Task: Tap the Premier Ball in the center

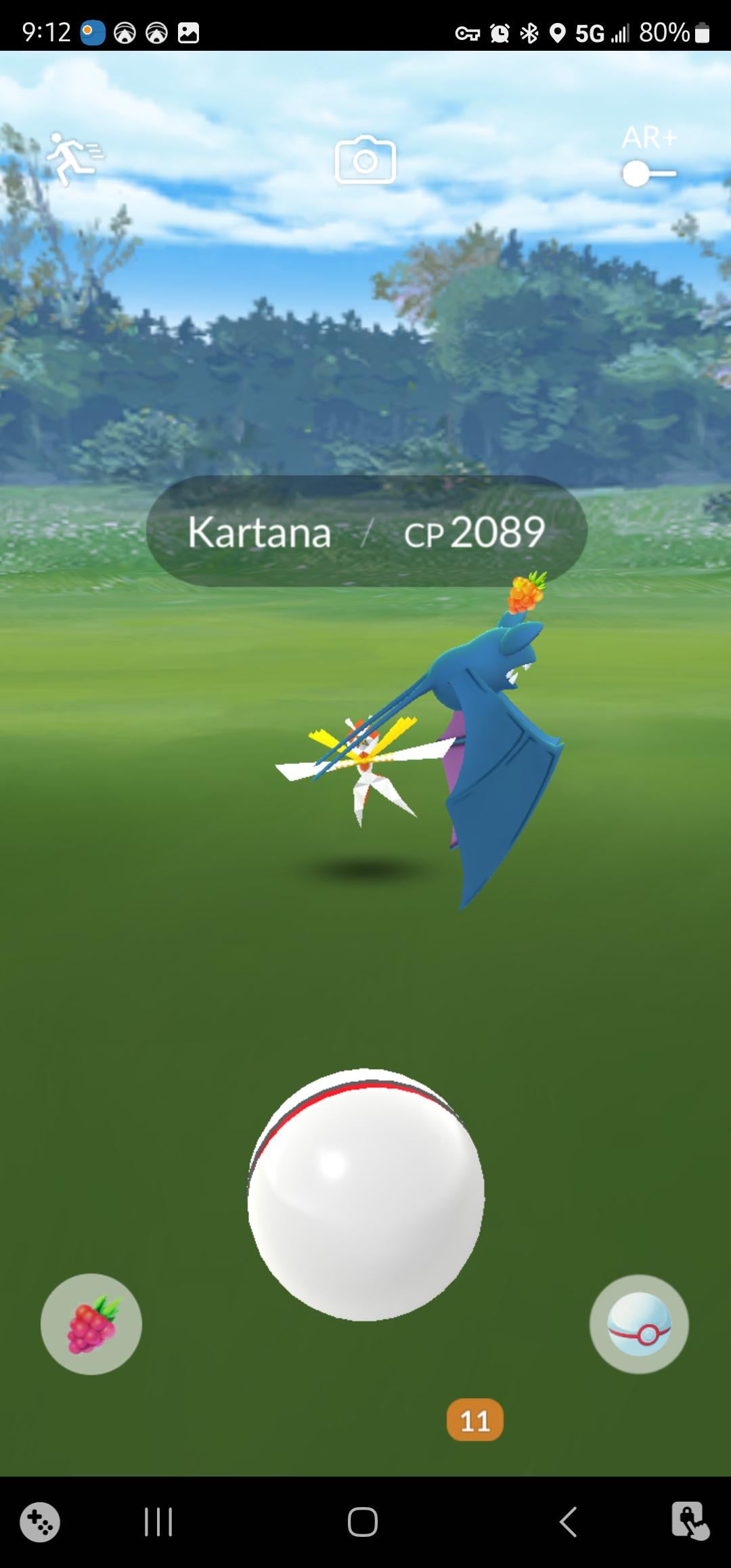Action: (365, 1195)
